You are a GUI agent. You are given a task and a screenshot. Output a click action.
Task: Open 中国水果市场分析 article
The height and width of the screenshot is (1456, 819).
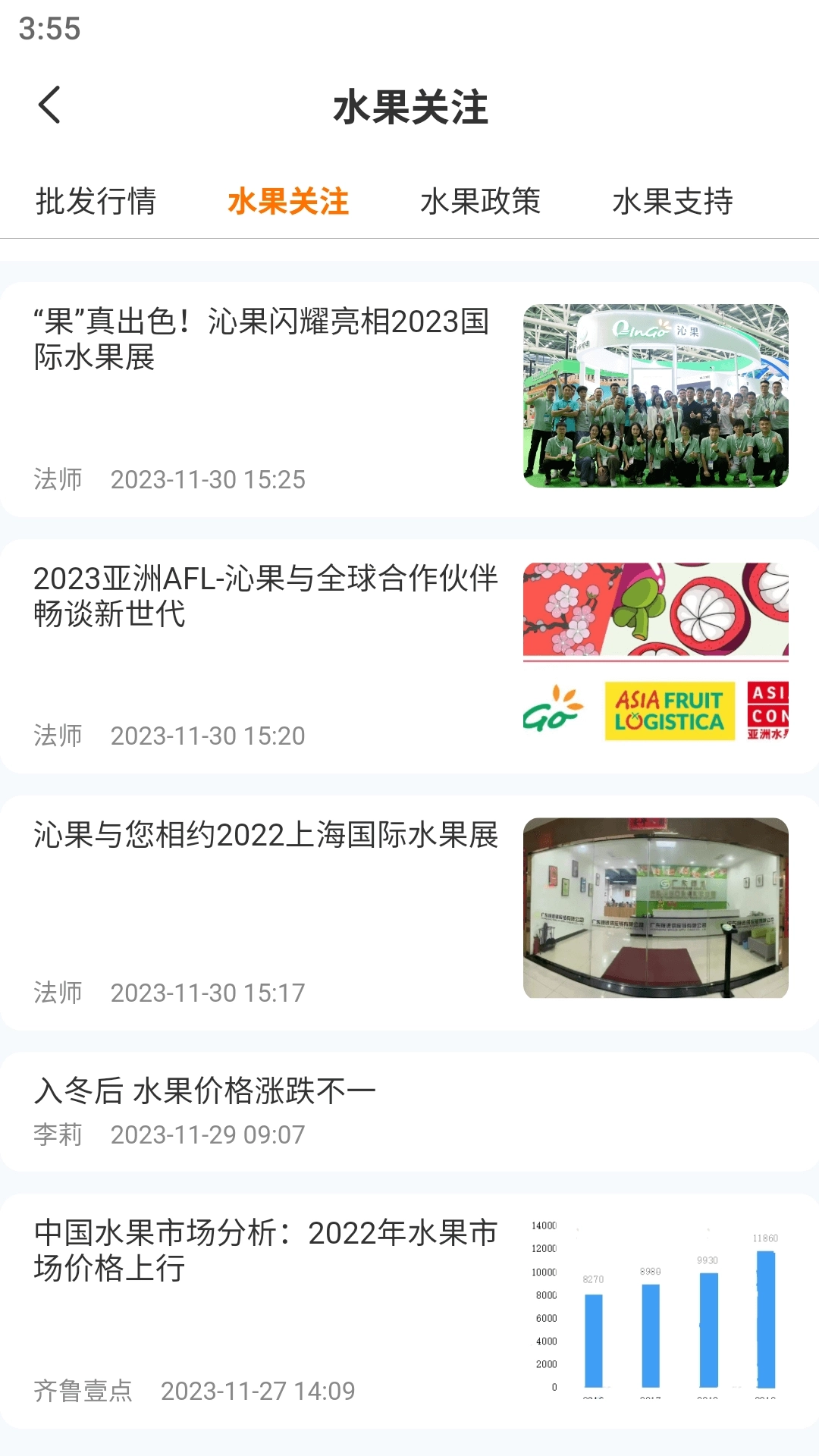point(265,1250)
